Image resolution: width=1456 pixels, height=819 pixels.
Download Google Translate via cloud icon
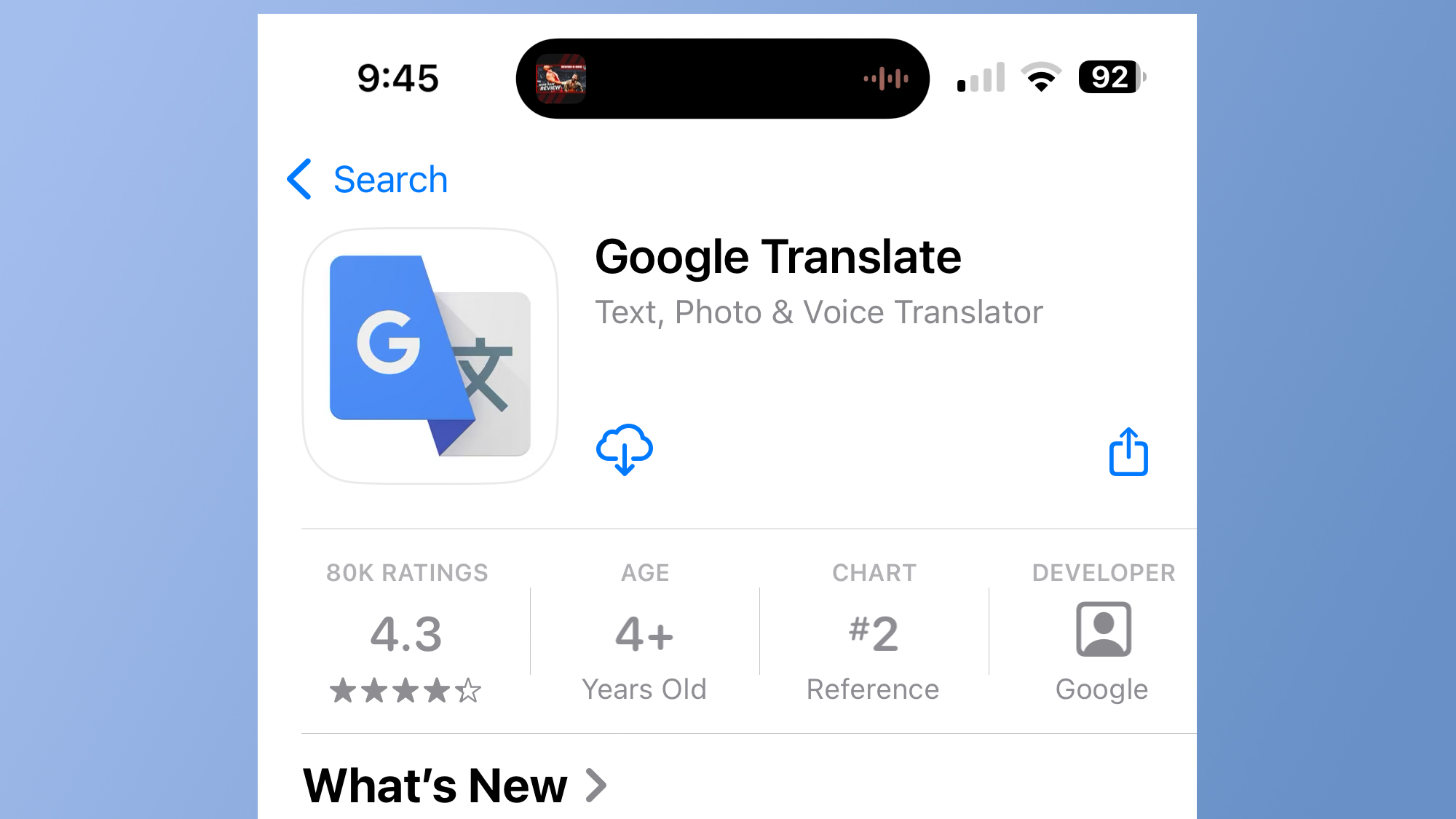pyautogui.click(x=624, y=450)
